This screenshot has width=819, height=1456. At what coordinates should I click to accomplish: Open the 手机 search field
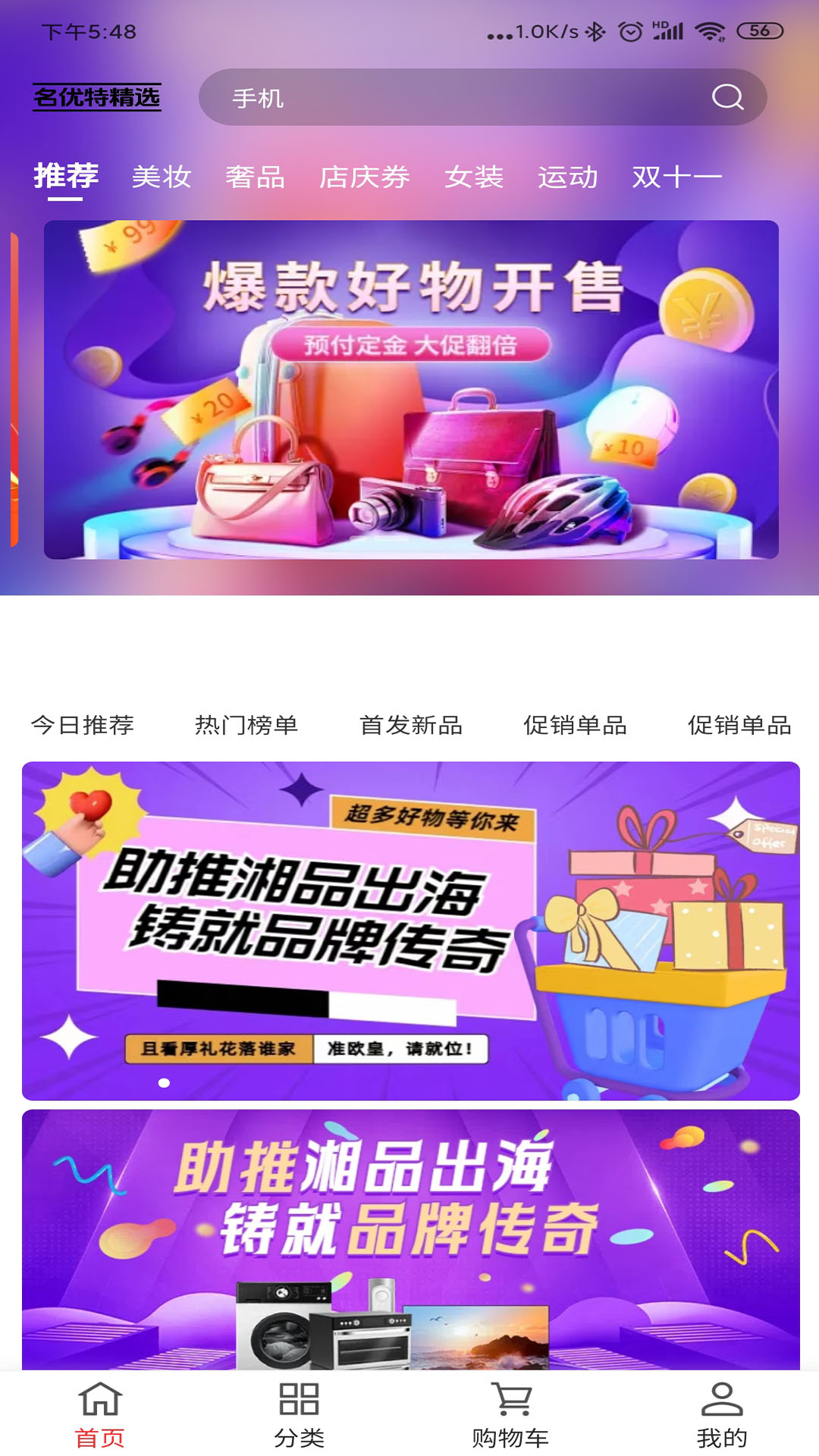click(x=455, y=98)
